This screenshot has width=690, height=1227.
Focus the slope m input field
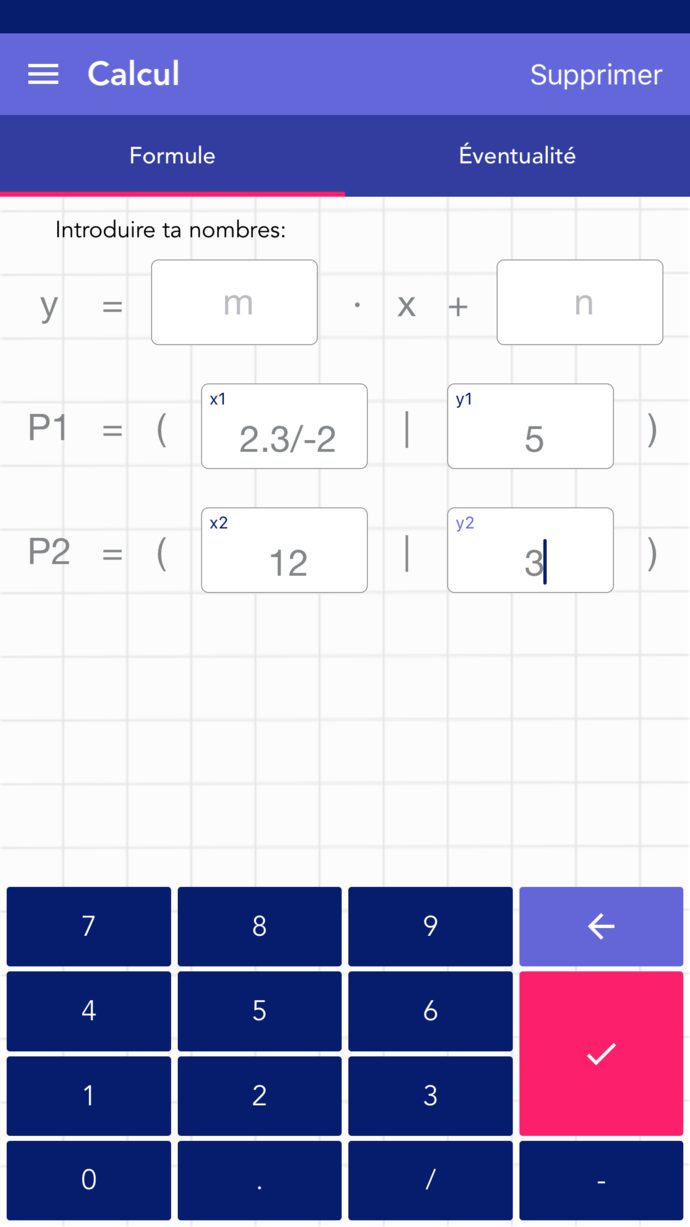pyautogui.click(x=234, y=302)
